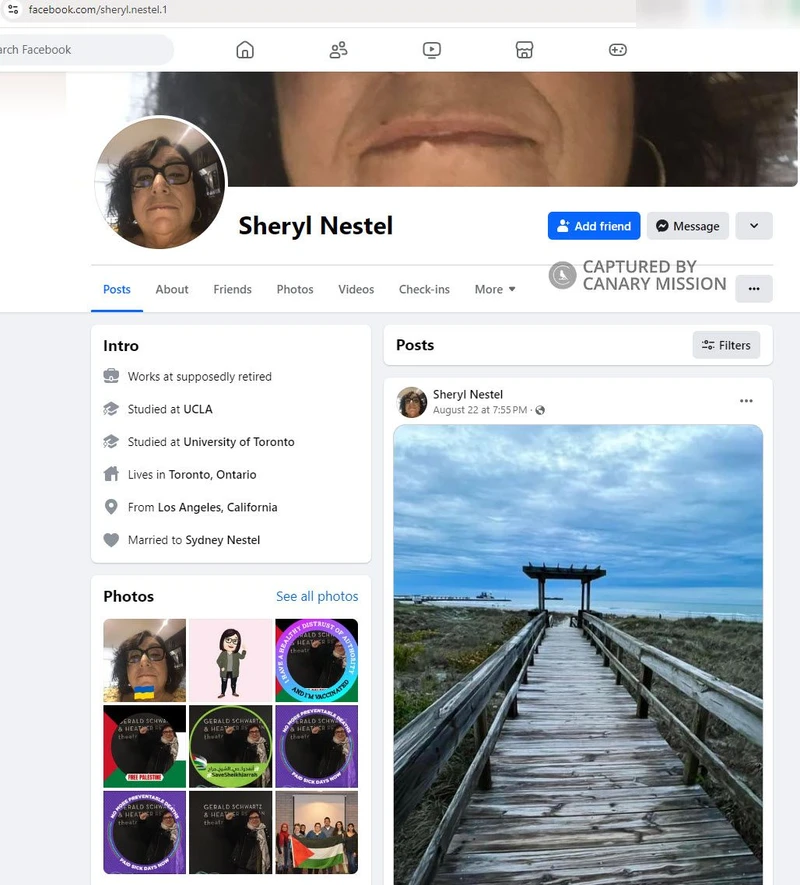The height and width of the screenshot is (885, 800).
Task: Send a message via Message button
Action: pos(687,226)
